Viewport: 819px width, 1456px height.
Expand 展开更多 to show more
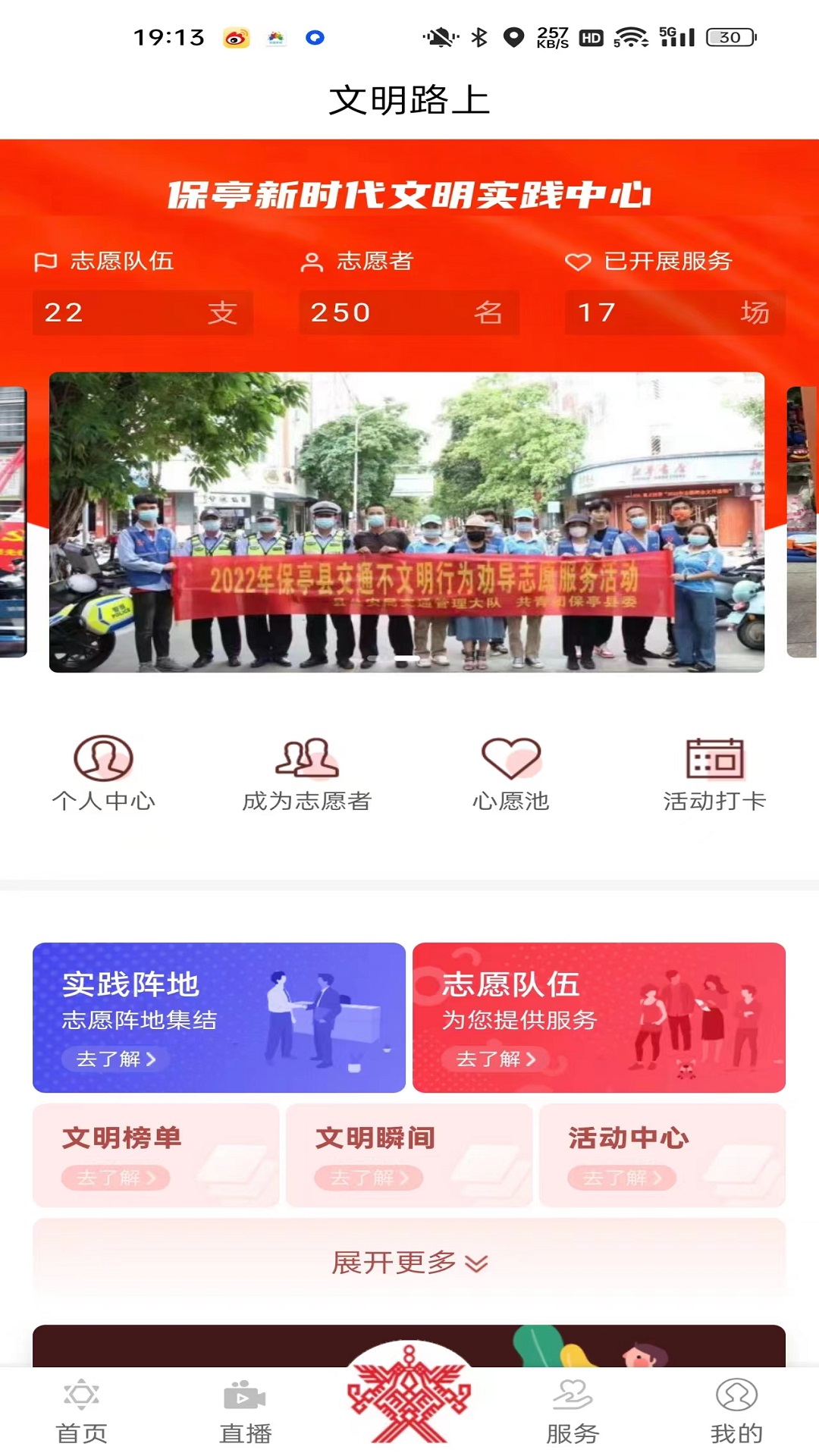(409, 1262)
